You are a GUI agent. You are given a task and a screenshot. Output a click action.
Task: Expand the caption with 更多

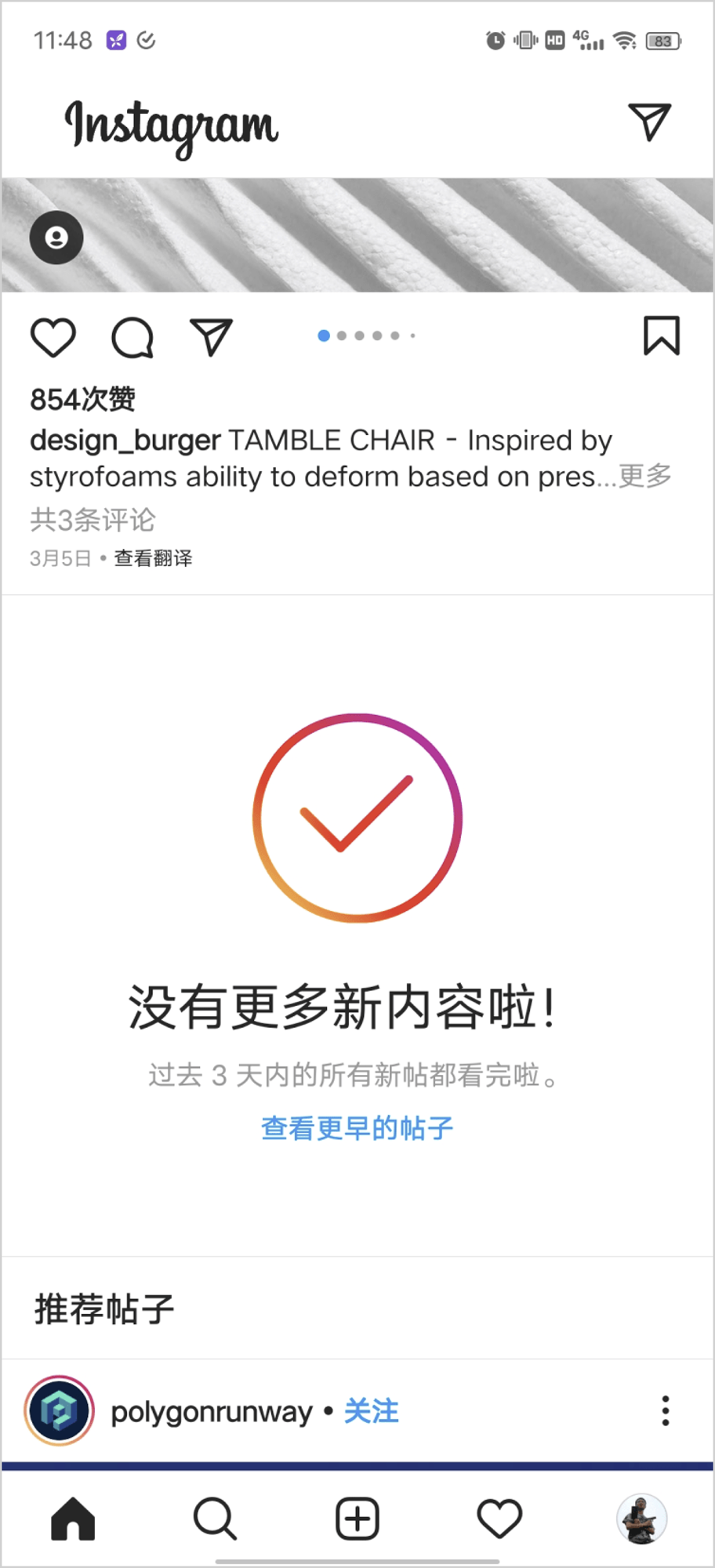[645, 476]
